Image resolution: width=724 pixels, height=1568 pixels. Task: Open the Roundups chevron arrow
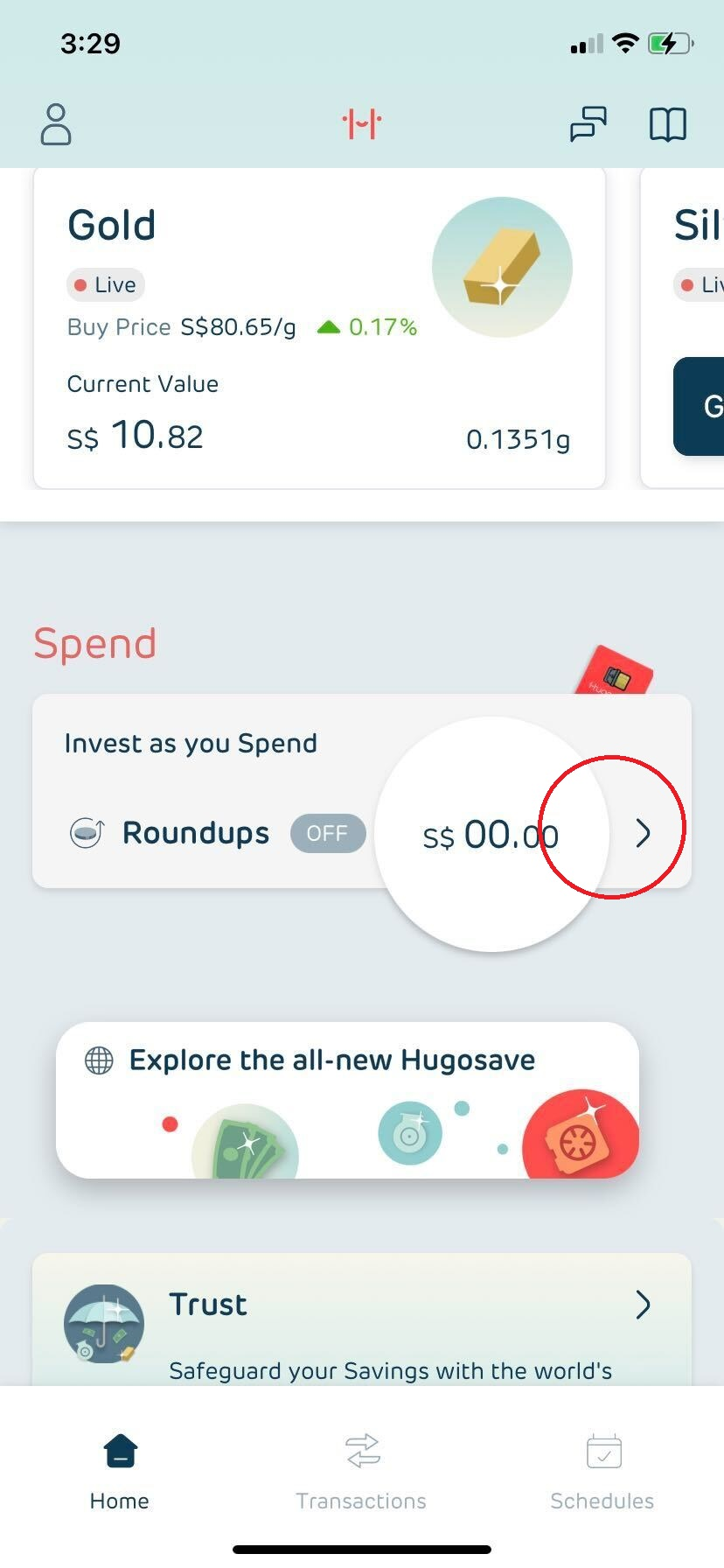(x=643, y=833)
